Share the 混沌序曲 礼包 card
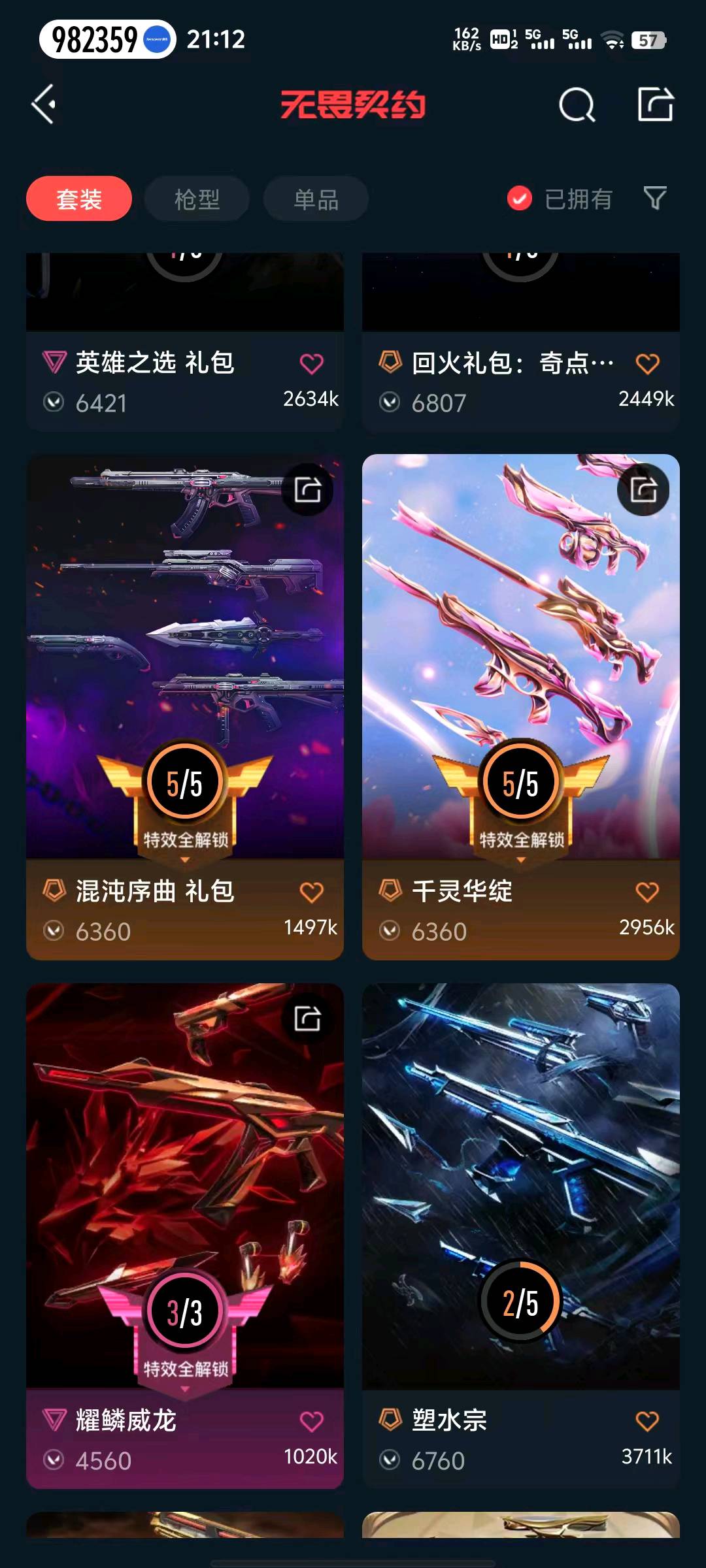This screenshot has height=1568, width=706. click(307, 490)
